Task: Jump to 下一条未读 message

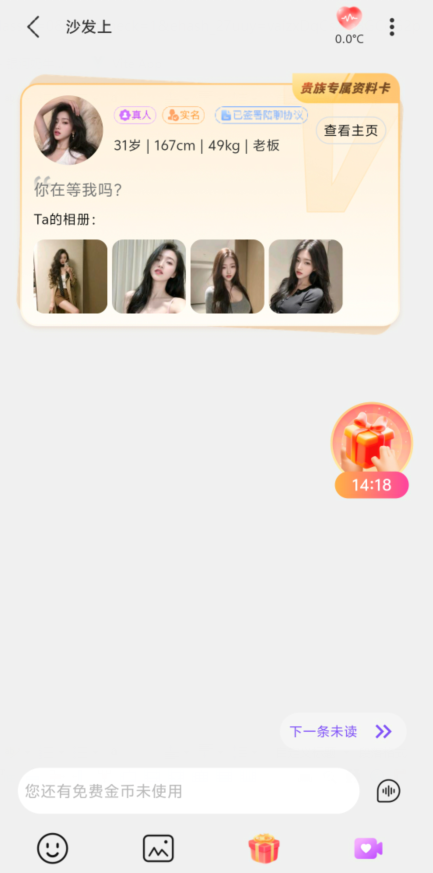Action: [x=343, y=731]
